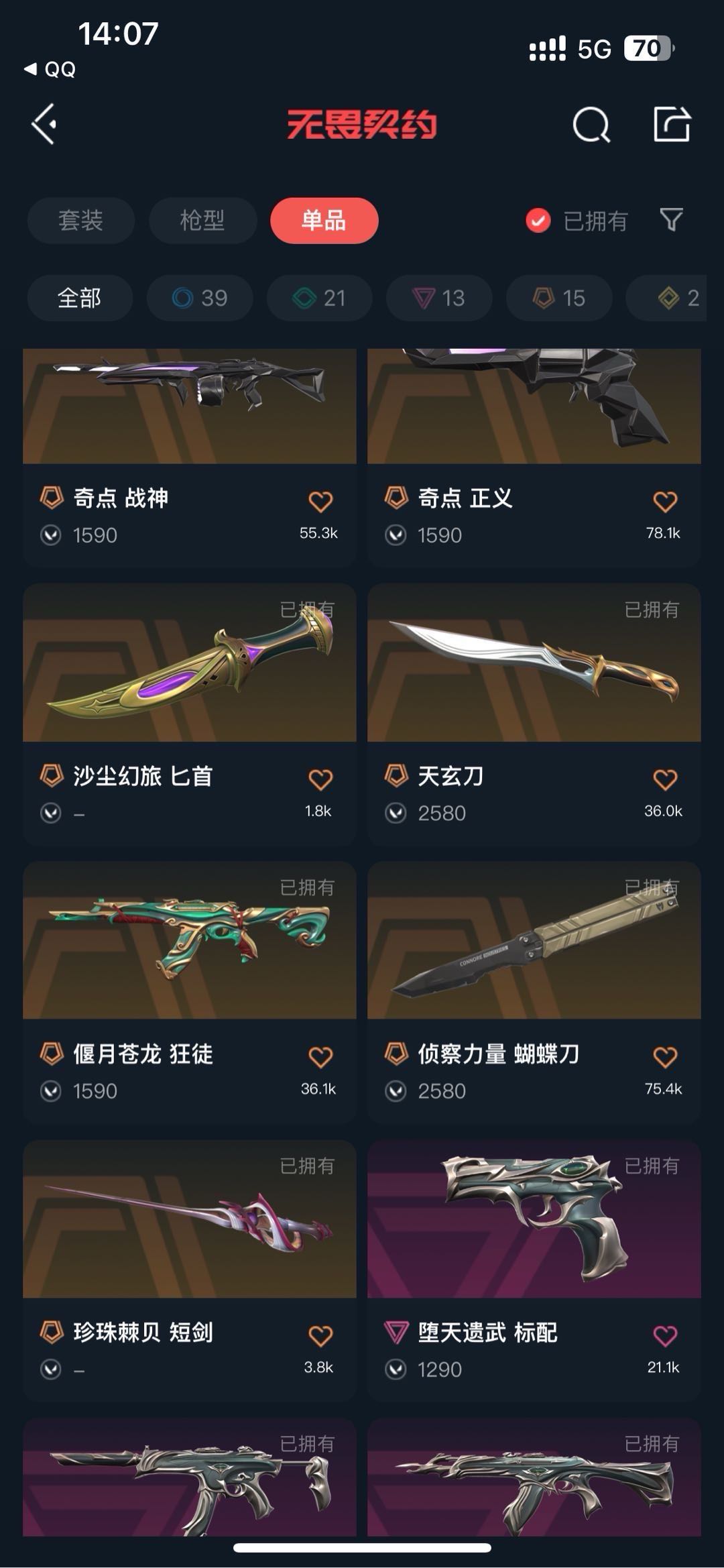Go back using the top-left arrow

click(x=45, y=124)
